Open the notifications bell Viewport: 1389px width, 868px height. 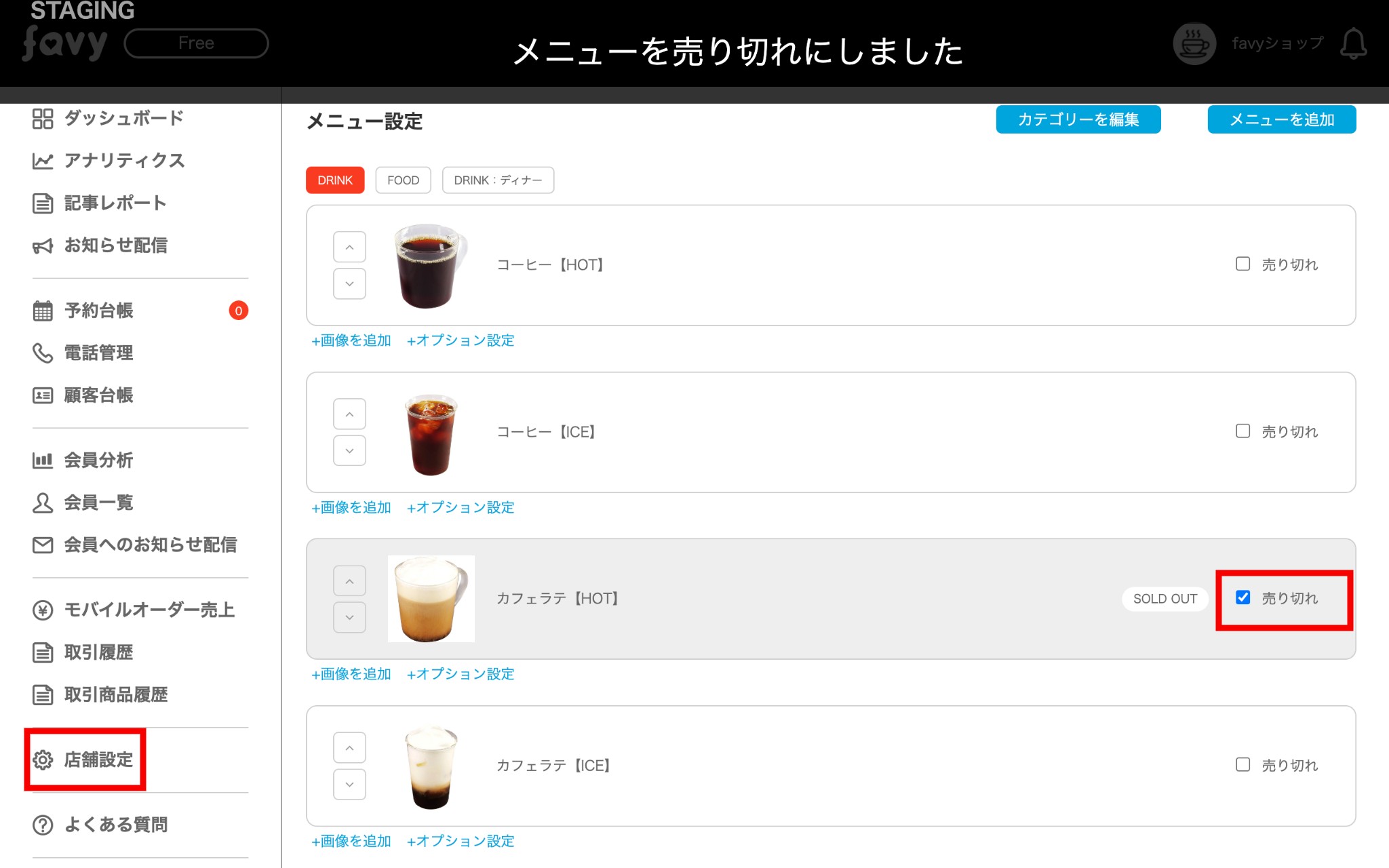point(1353,44)
